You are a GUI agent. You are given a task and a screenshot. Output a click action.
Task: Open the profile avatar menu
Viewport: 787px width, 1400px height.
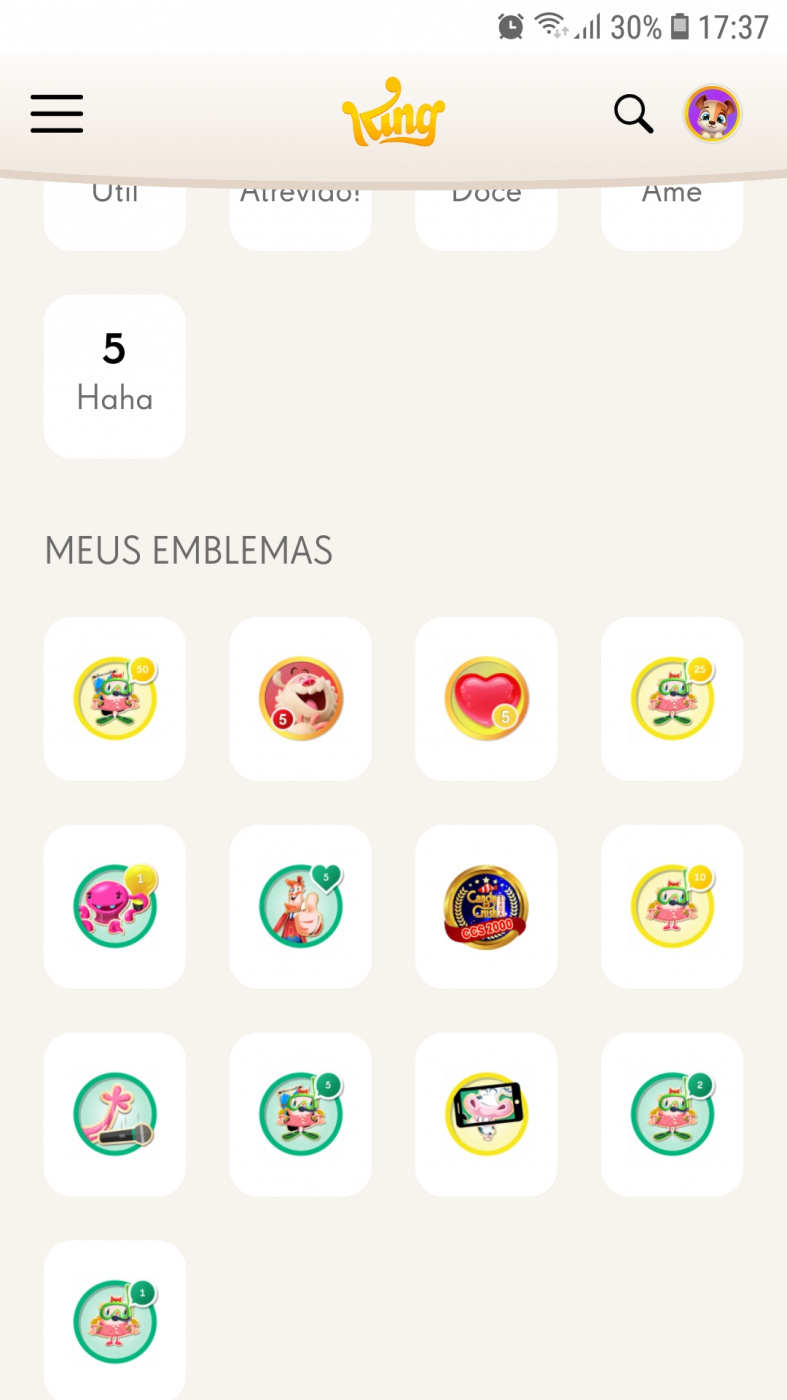point(712,114)
